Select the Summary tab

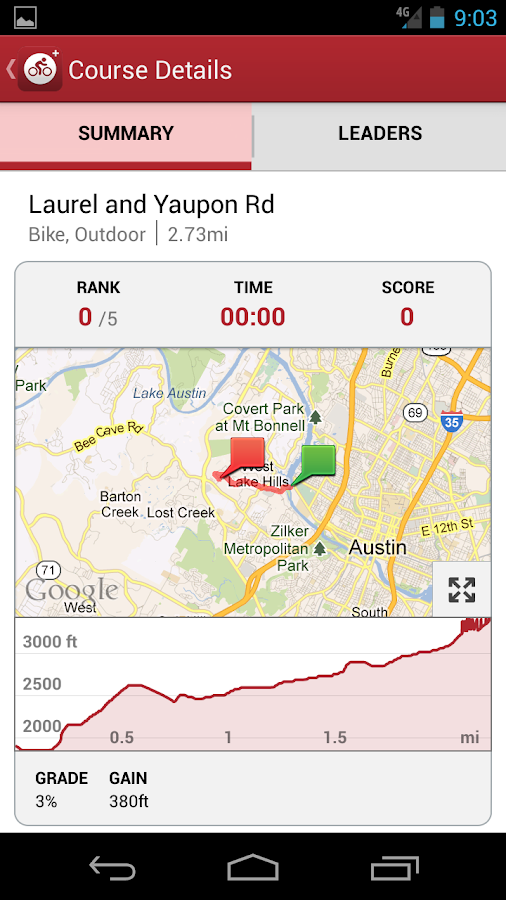pos(126,134)
